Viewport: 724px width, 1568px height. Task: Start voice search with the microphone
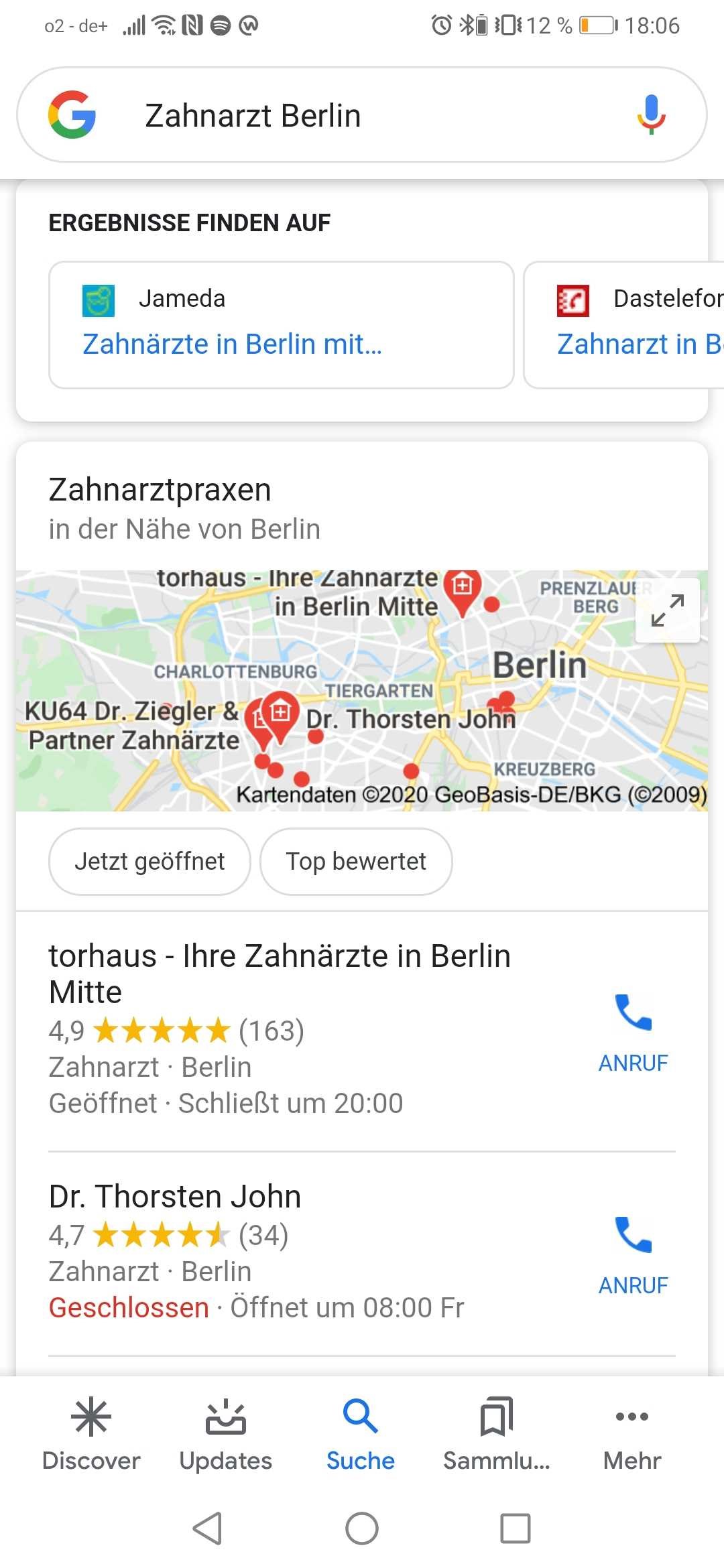[x=650, y=115]
